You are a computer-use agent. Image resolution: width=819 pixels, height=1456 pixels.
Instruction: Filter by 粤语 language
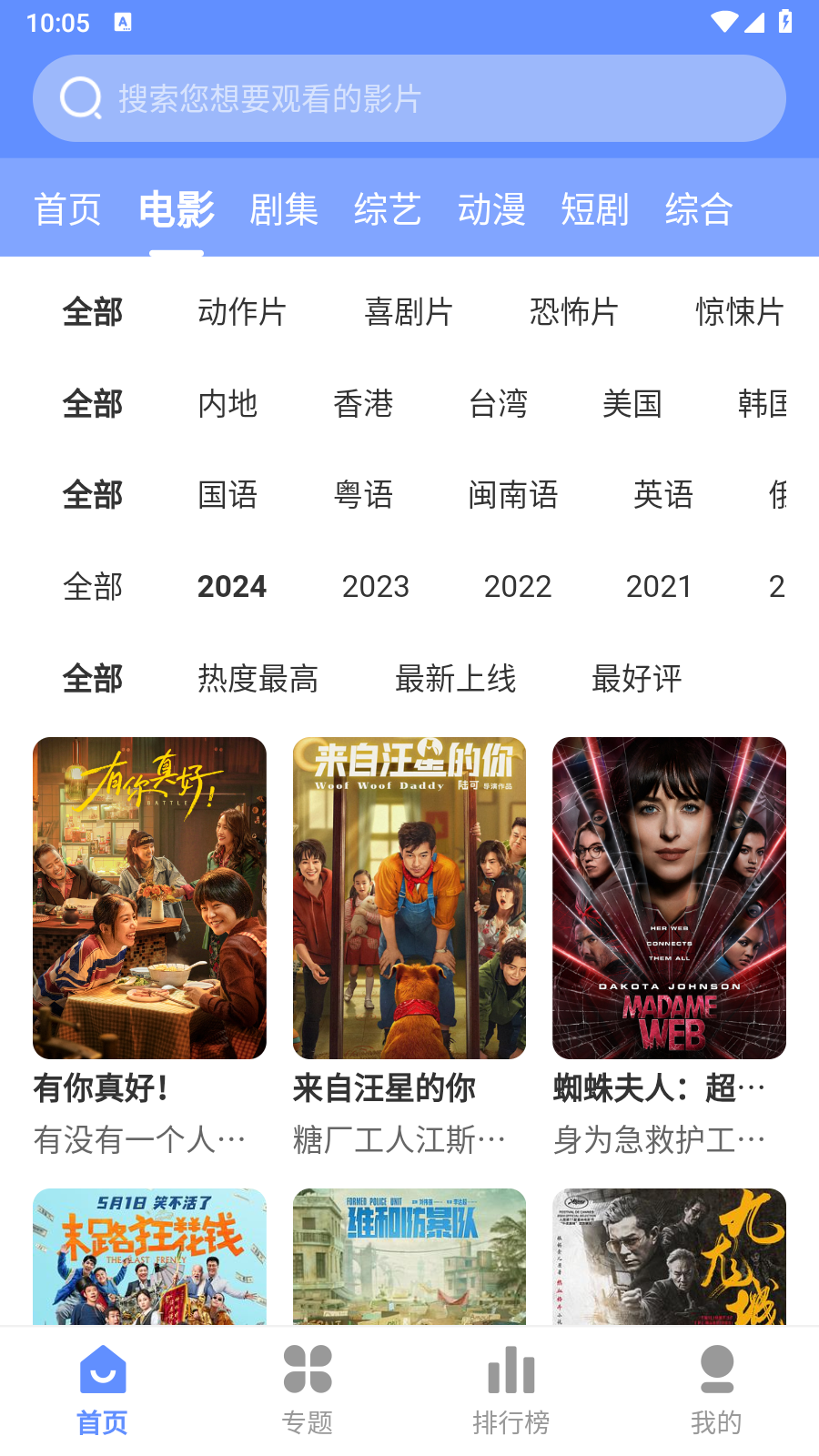click(x=363, y=495)
